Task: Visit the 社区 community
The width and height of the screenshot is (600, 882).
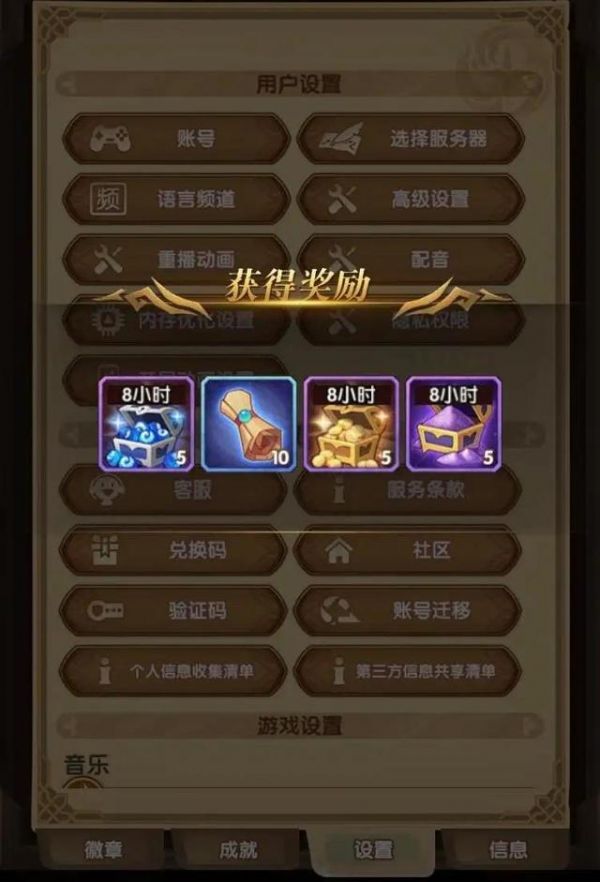Action: click(x=410, y=550)
